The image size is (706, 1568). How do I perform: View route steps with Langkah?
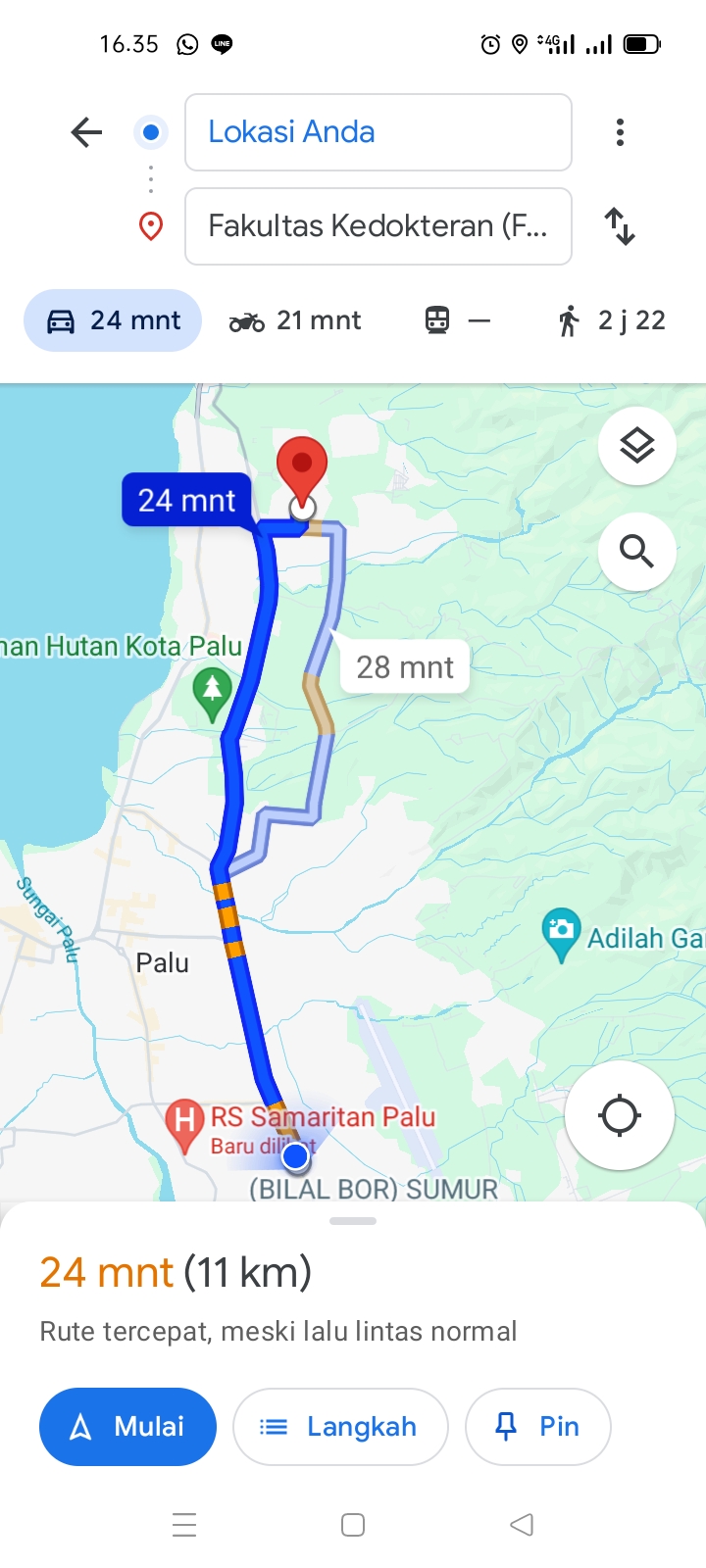pyautogui.click(x=340, y=1427)
